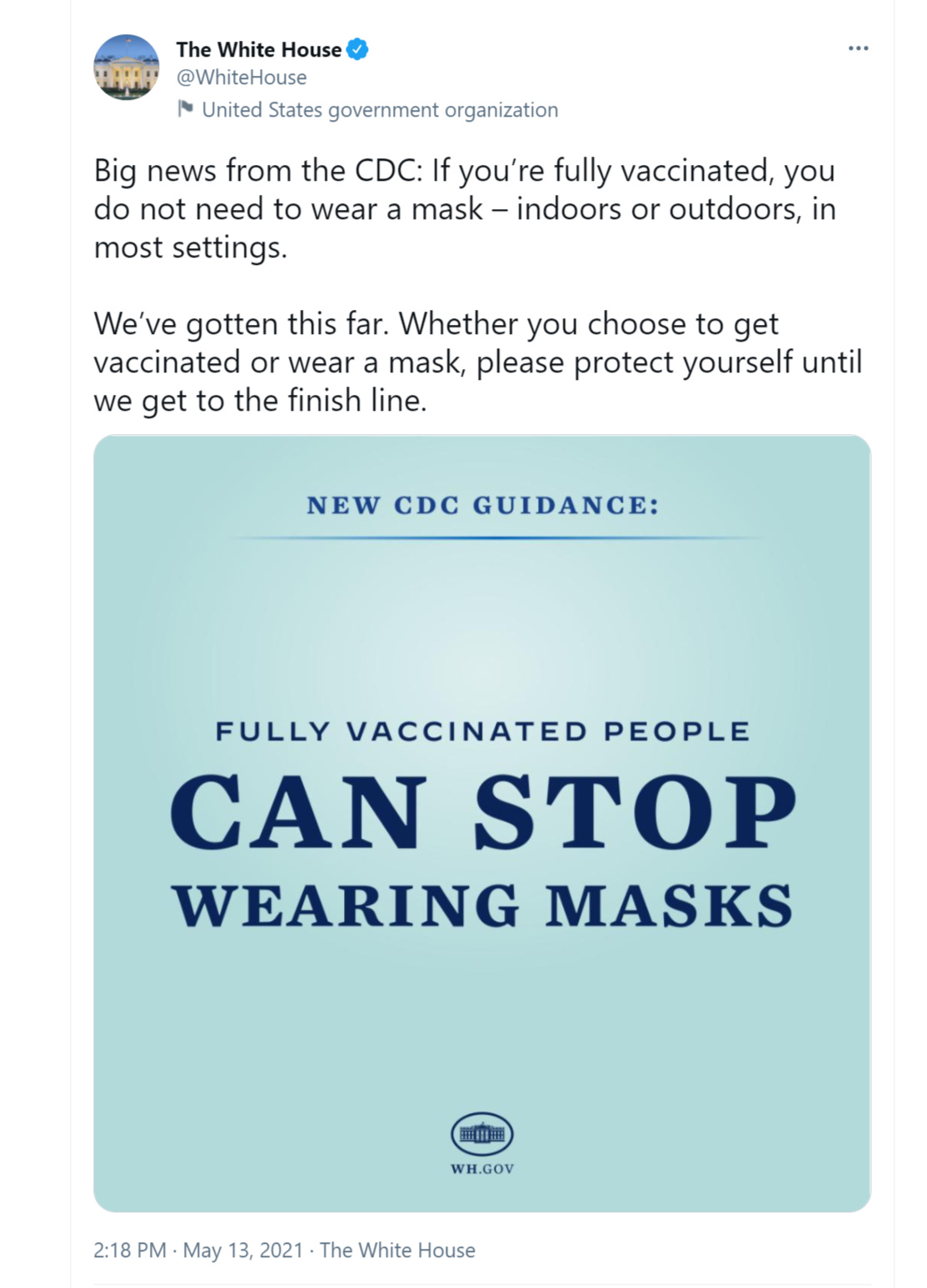Open the CDC guidance image attachment
Image resolution: width=927 pixels, height=1288 pixels.
coord(482,823)
